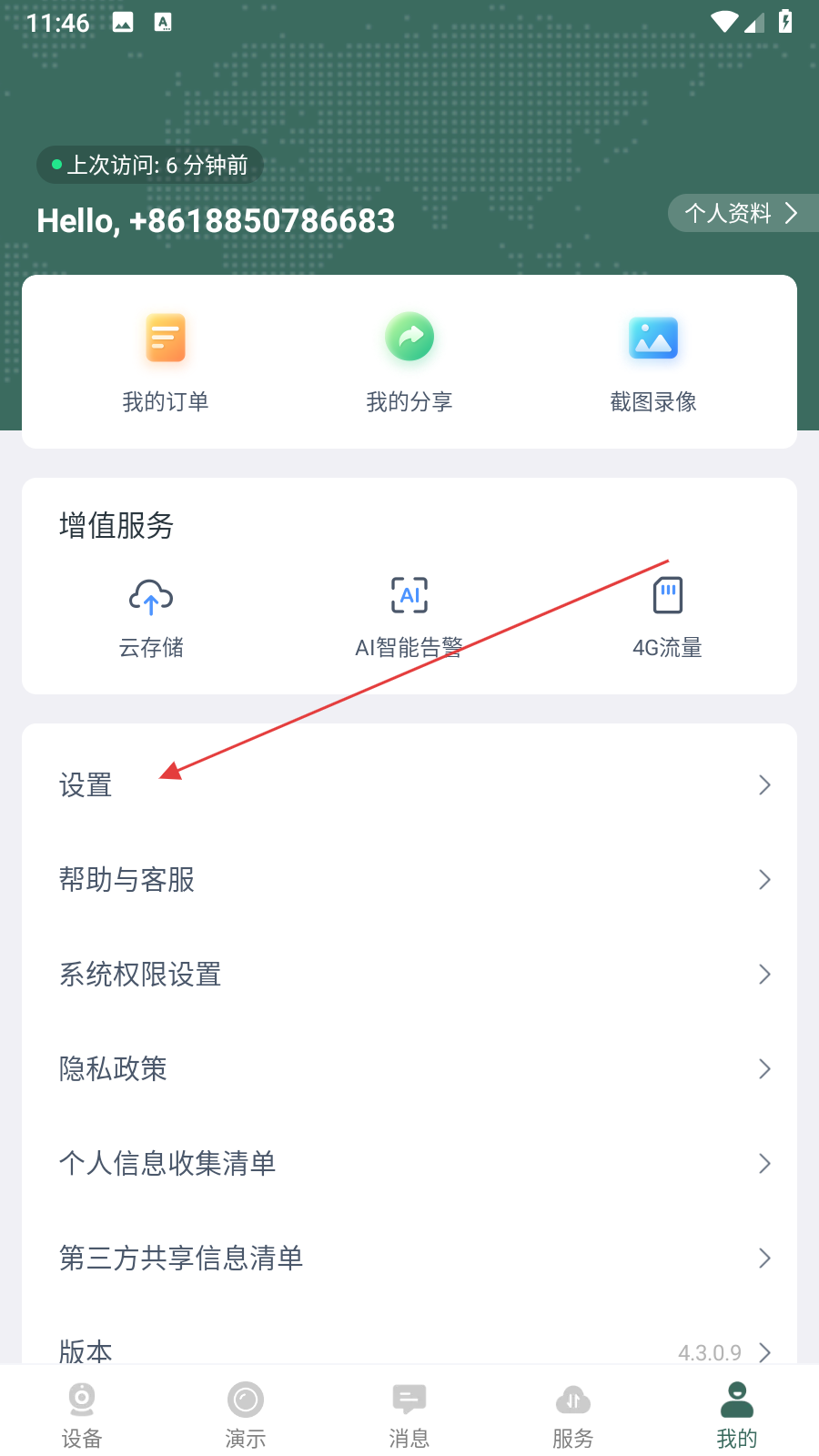Open 个人资料 profile page

tap(741, 213)
